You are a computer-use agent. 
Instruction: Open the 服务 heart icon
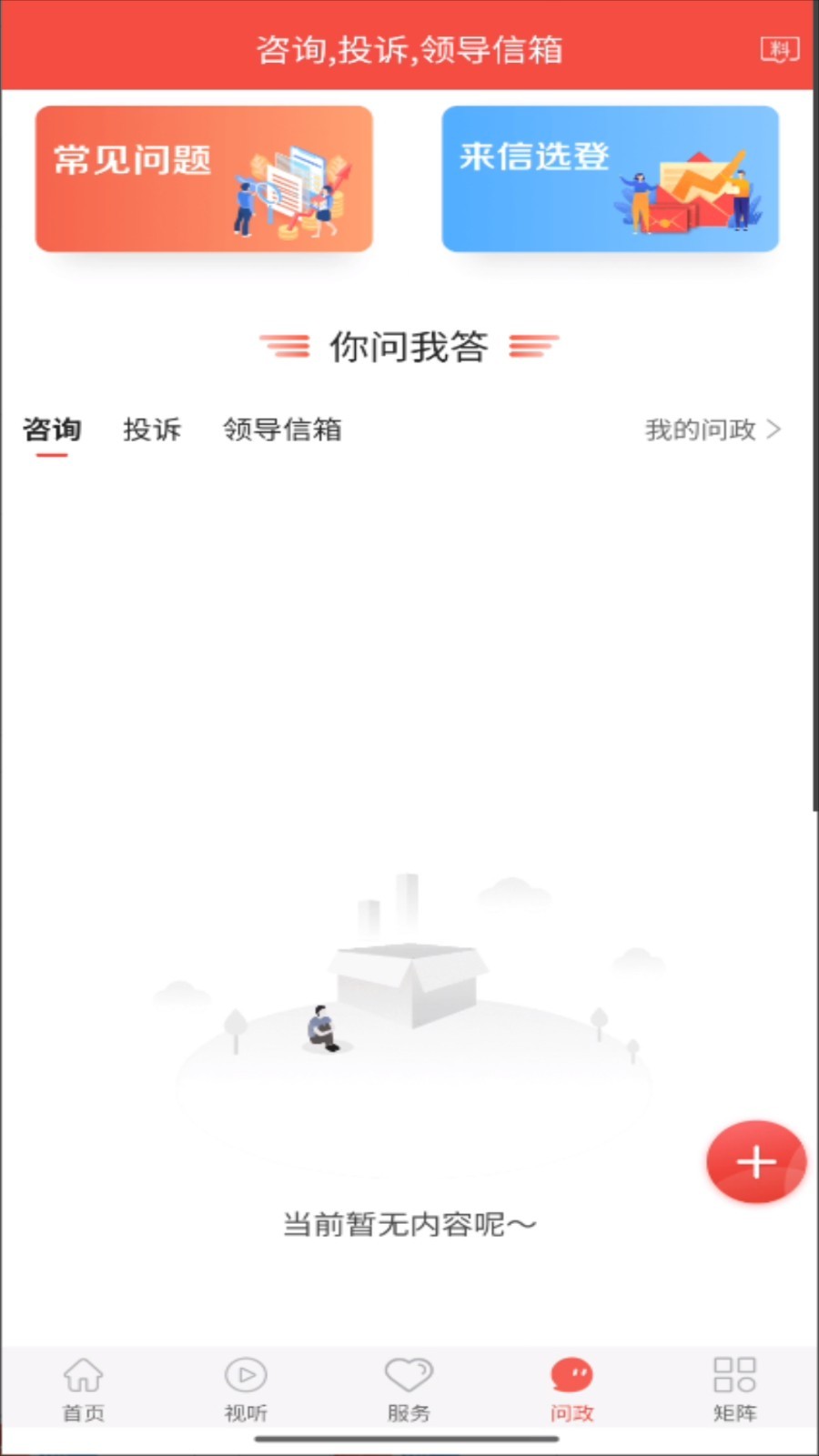408,1377
